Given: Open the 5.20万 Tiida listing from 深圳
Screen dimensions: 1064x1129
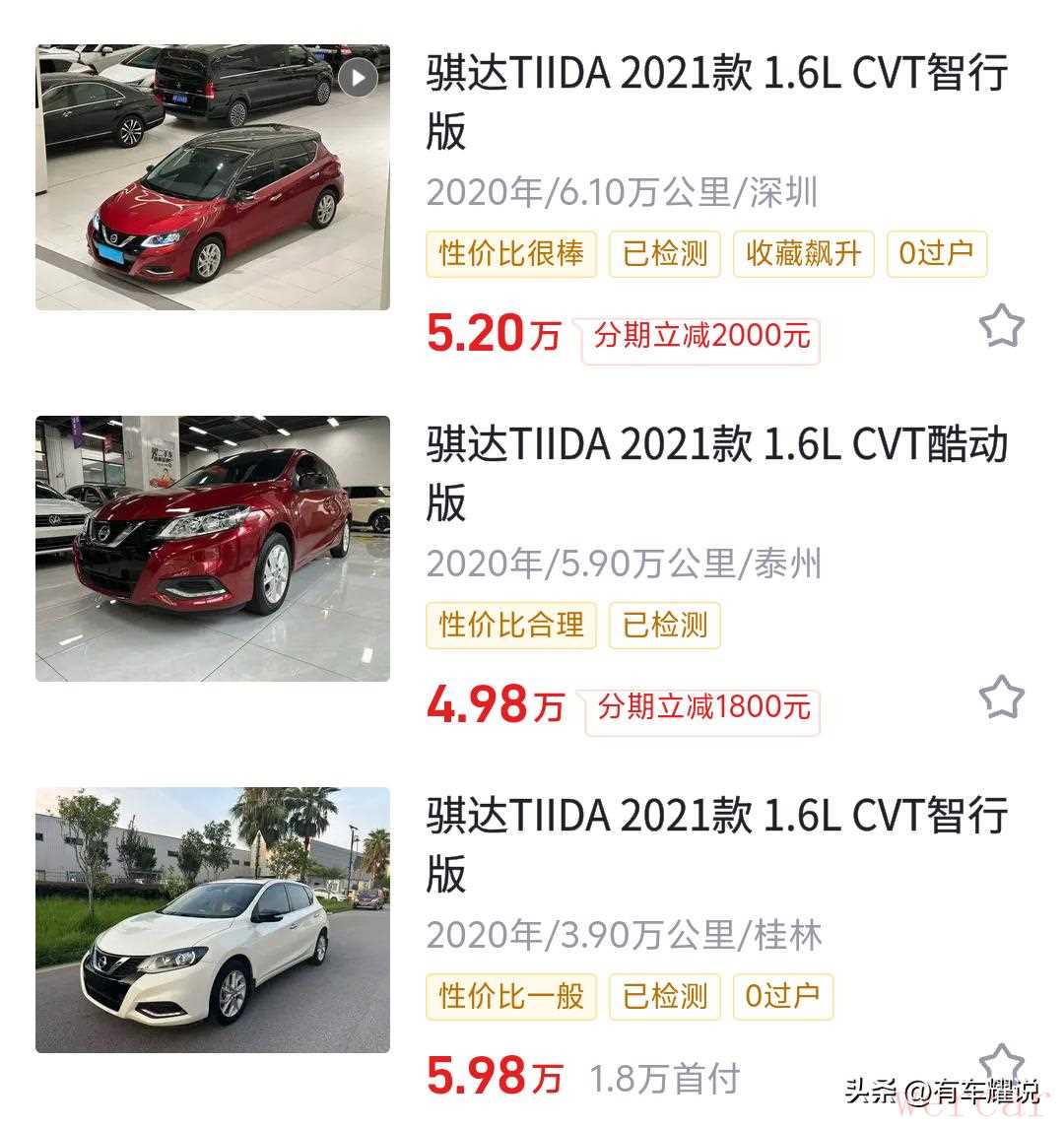Looking at the screenshot, I should coord(716,102).
